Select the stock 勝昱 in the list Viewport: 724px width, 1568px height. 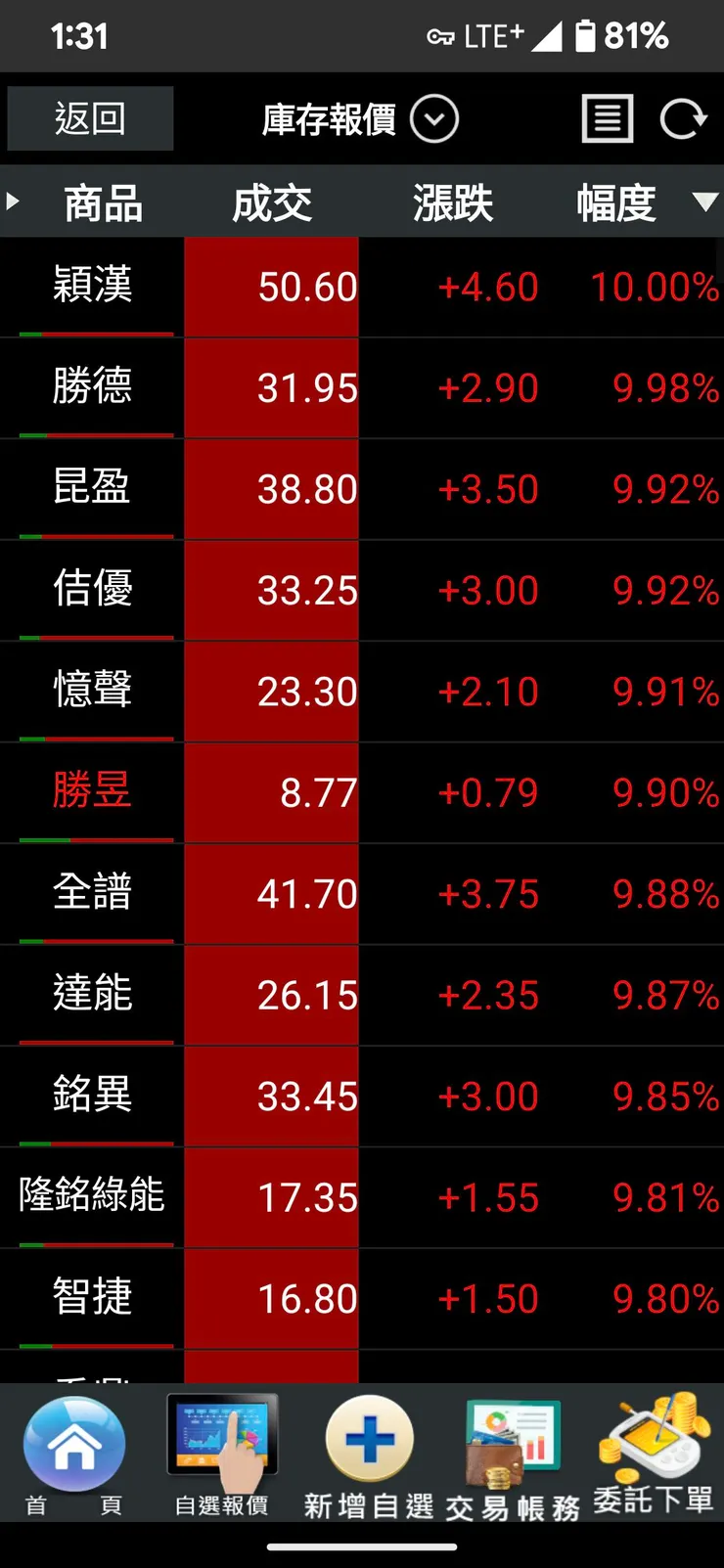(89, 792)
